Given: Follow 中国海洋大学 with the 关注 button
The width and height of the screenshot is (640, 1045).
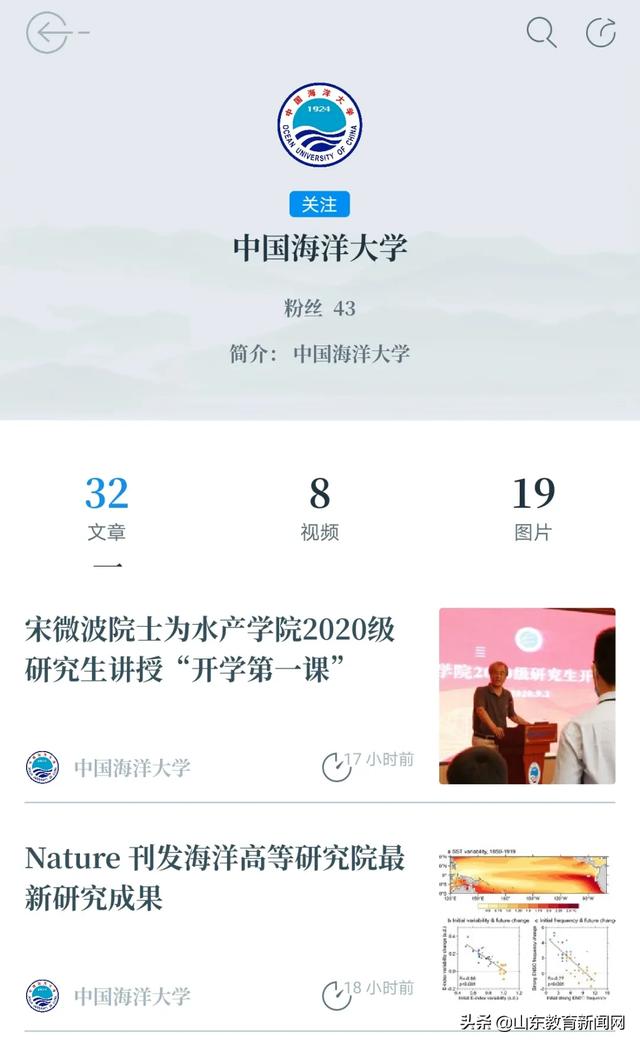Looking at the screenshot, I should click(319, 204).
